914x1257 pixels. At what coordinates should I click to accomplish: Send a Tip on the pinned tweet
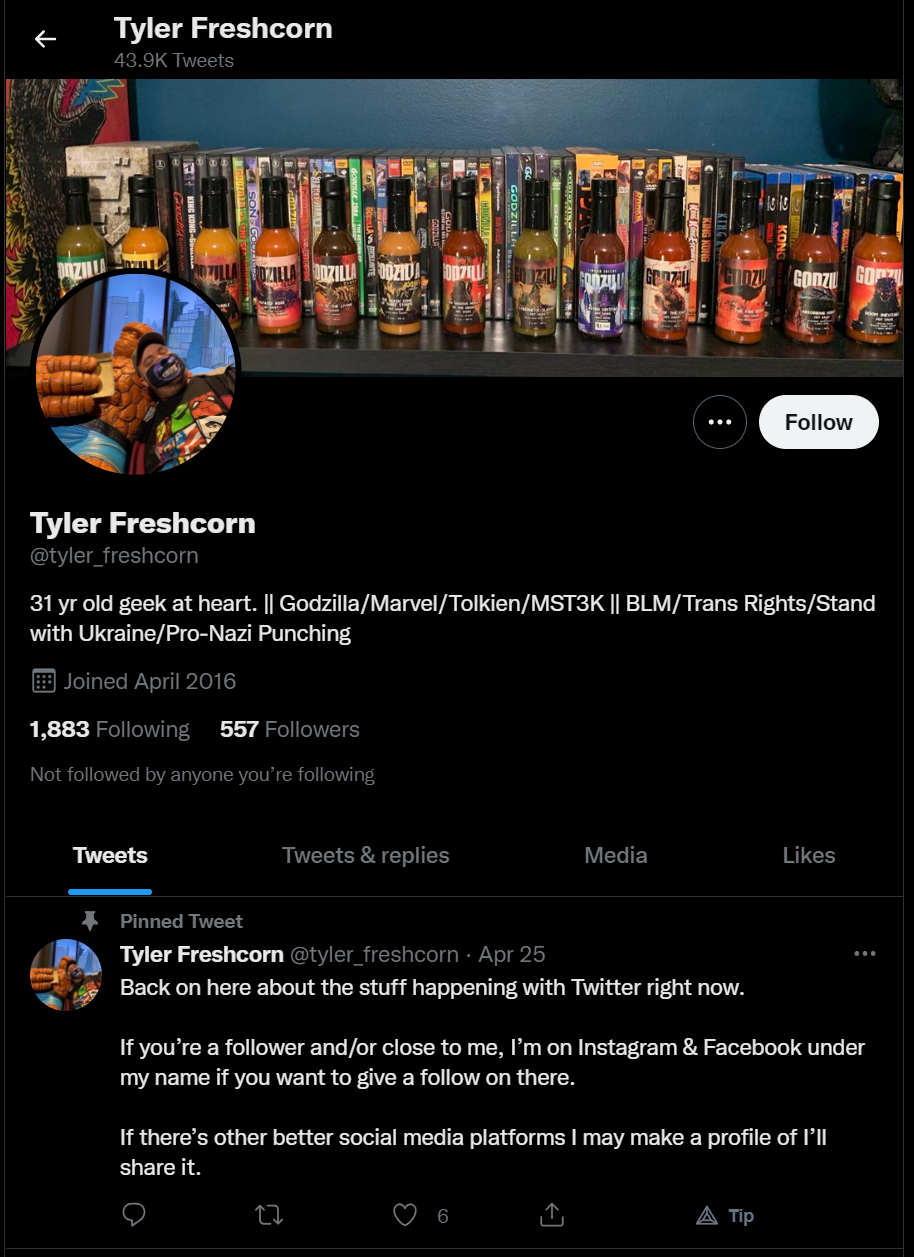pos(725,1216)
